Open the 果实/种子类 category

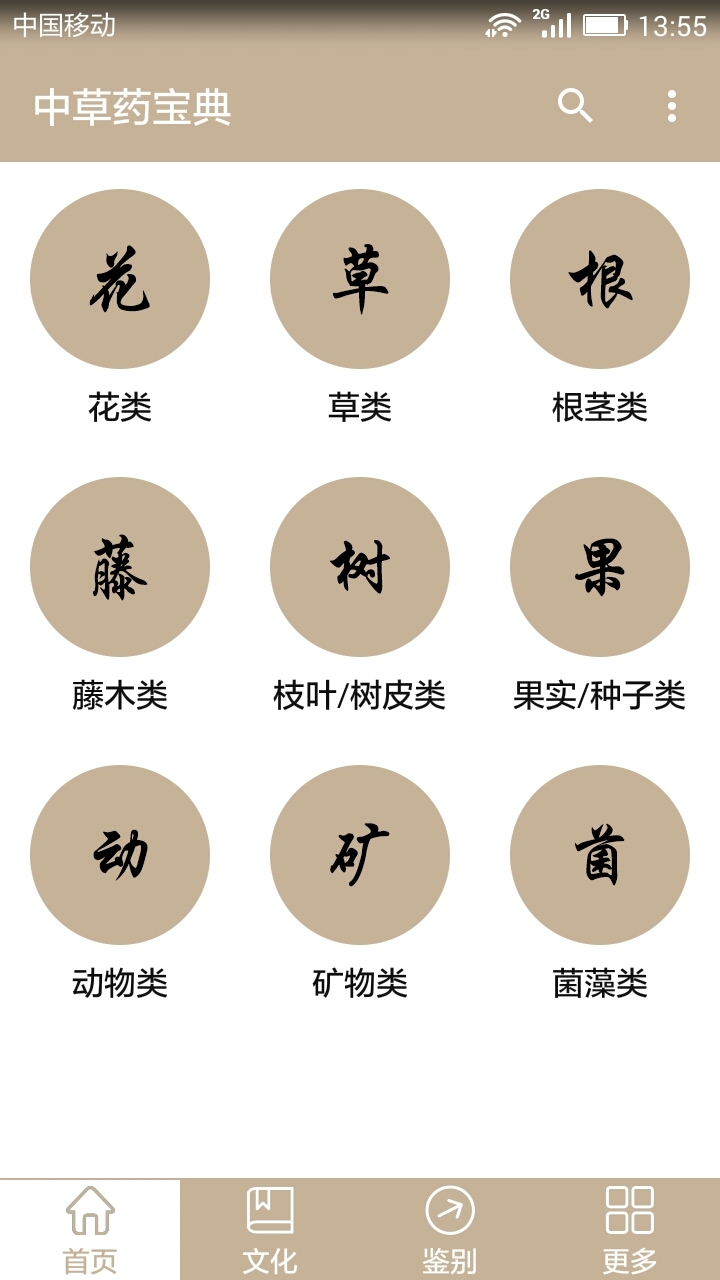pyautogui.click(x=600, y=567)
